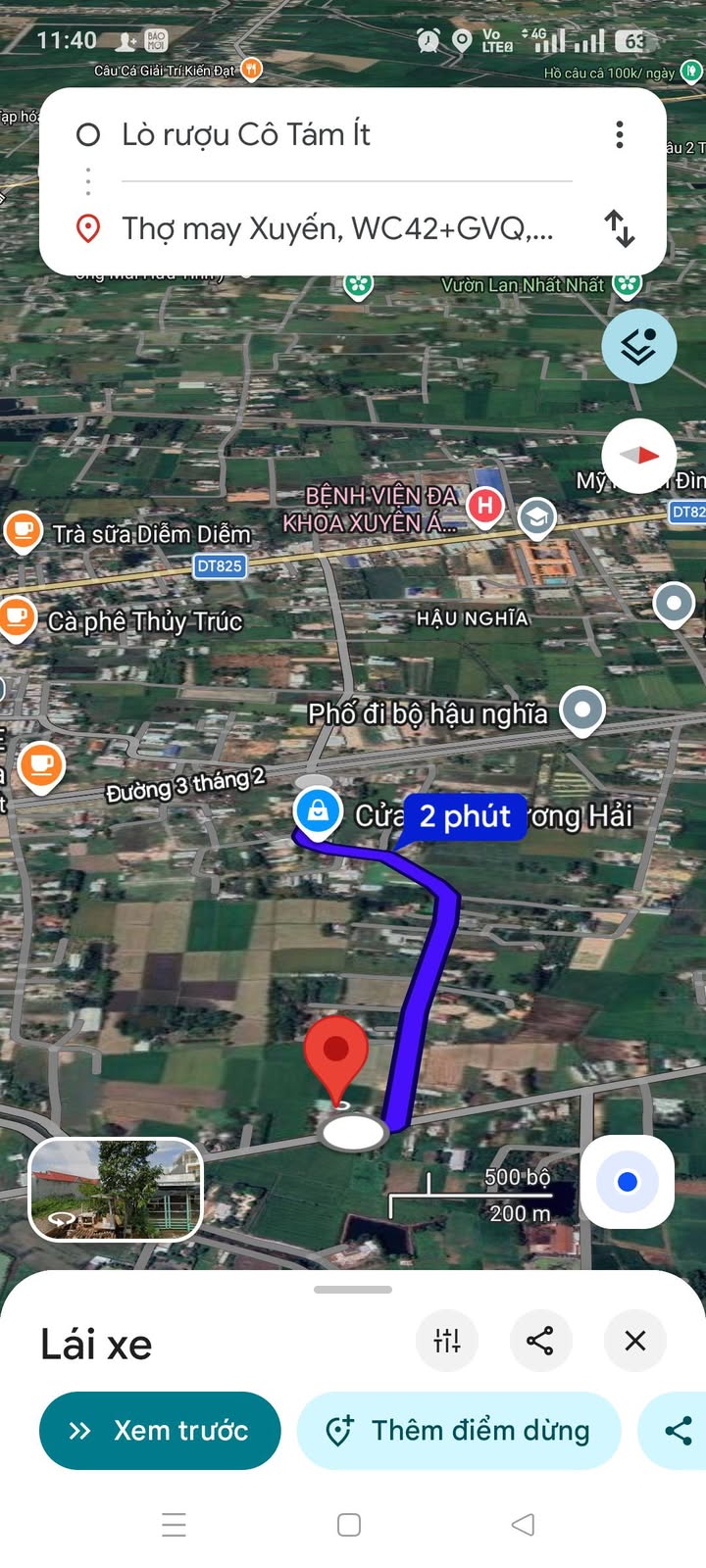Open the Street View thumbnail
Viewport: 706px width, 1568px height.
[116, 1189]
